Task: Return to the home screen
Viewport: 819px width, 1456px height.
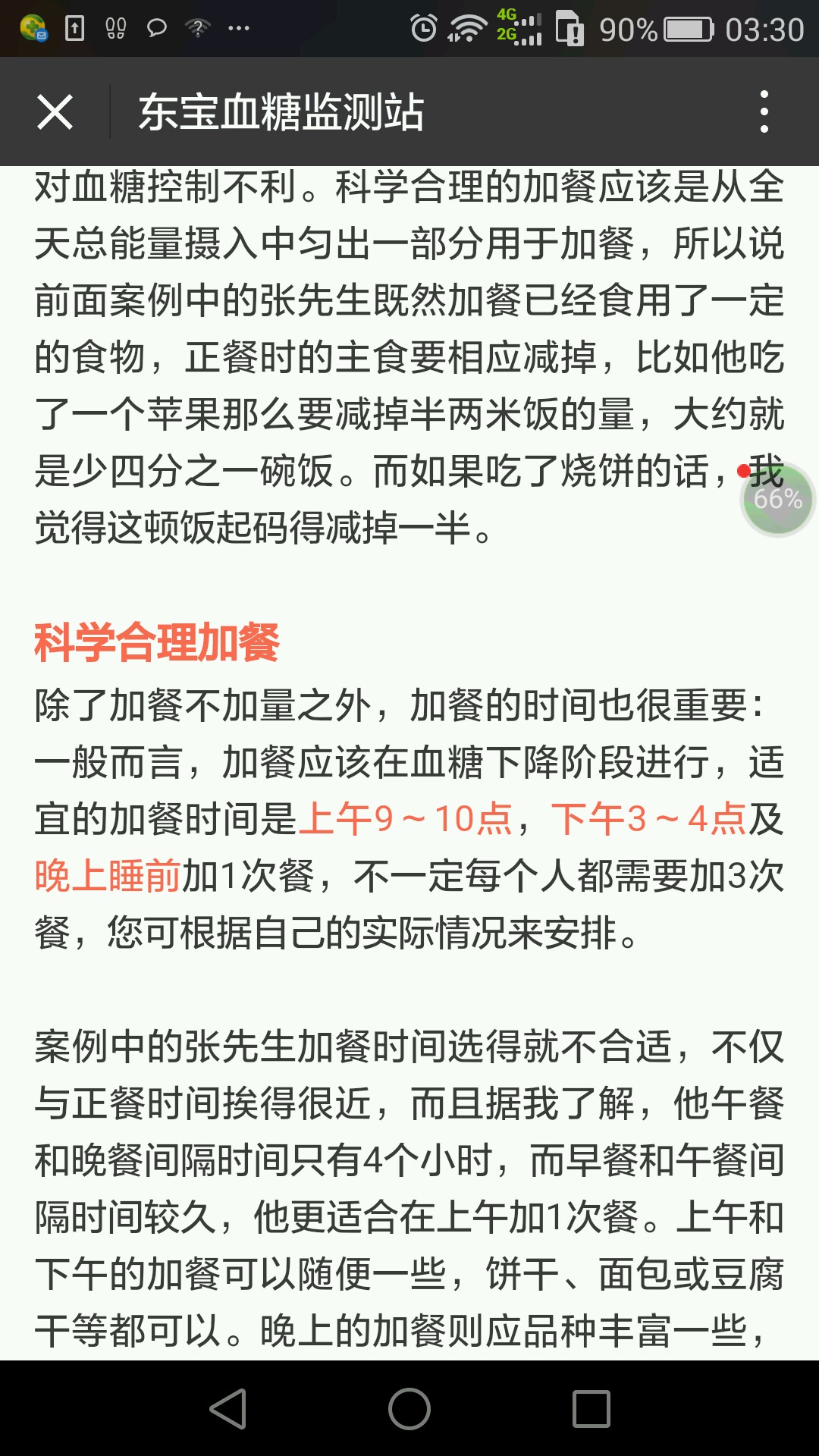Action: click(409, 1409)
